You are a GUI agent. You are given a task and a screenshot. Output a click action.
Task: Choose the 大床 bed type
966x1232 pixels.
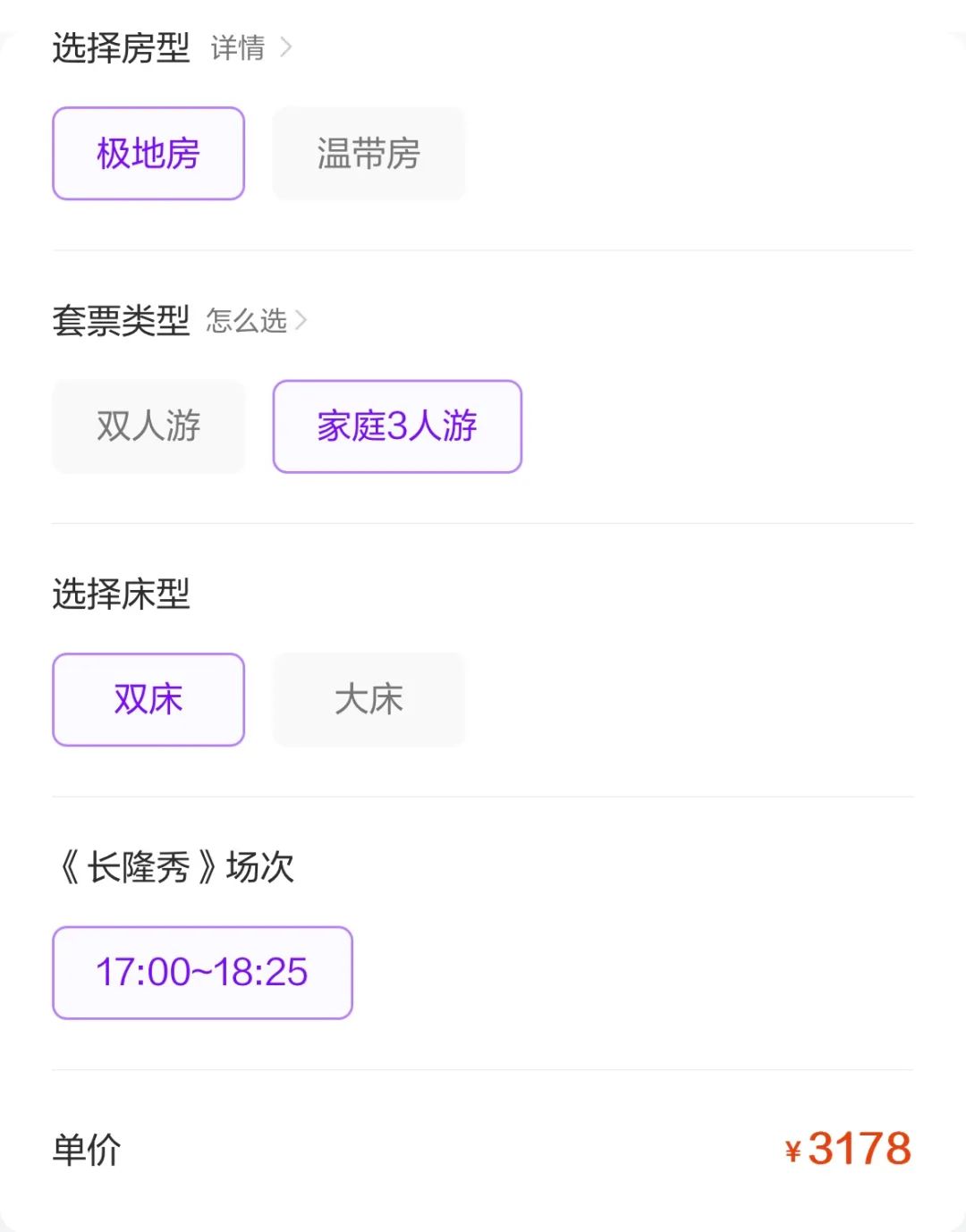[369, 699]
